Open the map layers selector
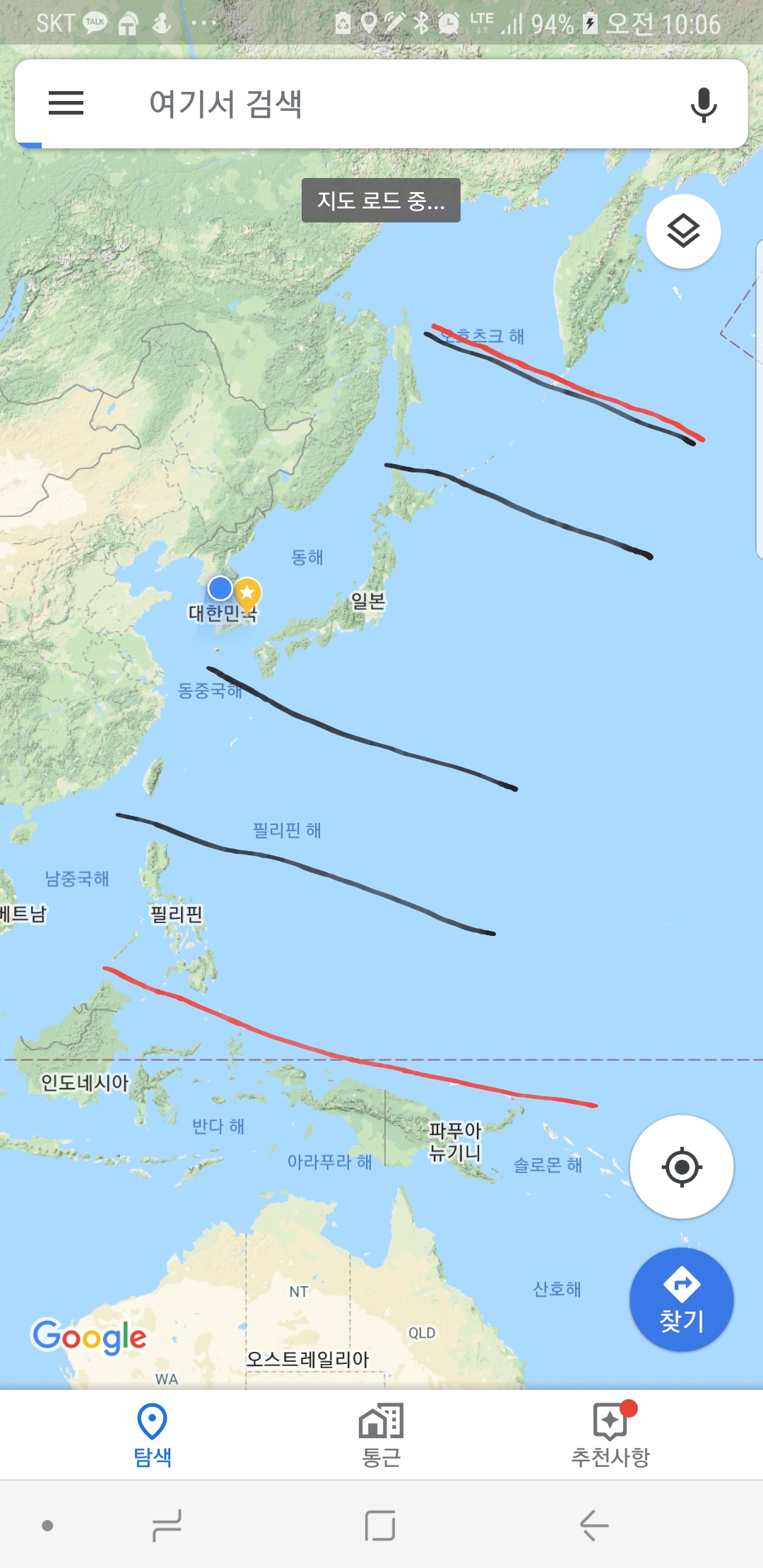 683,231
